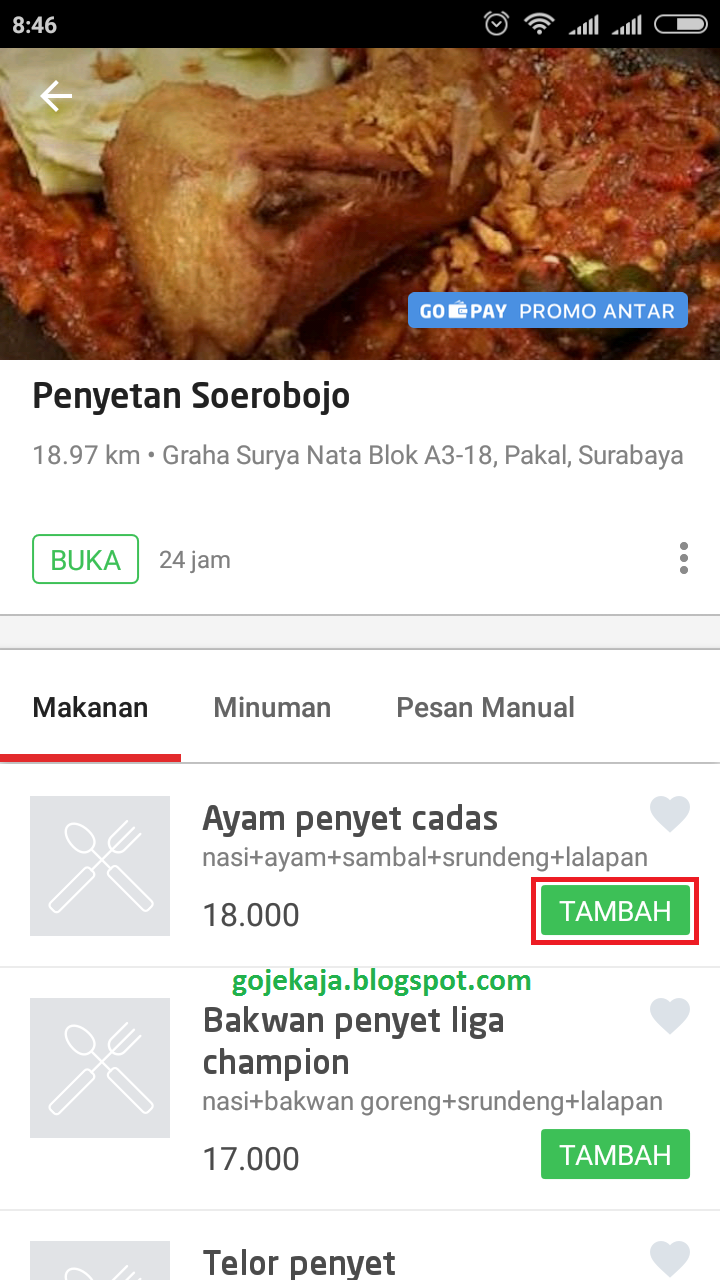Open the gojekaja.blogspot.com link
This screenshot has height=1280, width=720.
click(x=381, y=980)
